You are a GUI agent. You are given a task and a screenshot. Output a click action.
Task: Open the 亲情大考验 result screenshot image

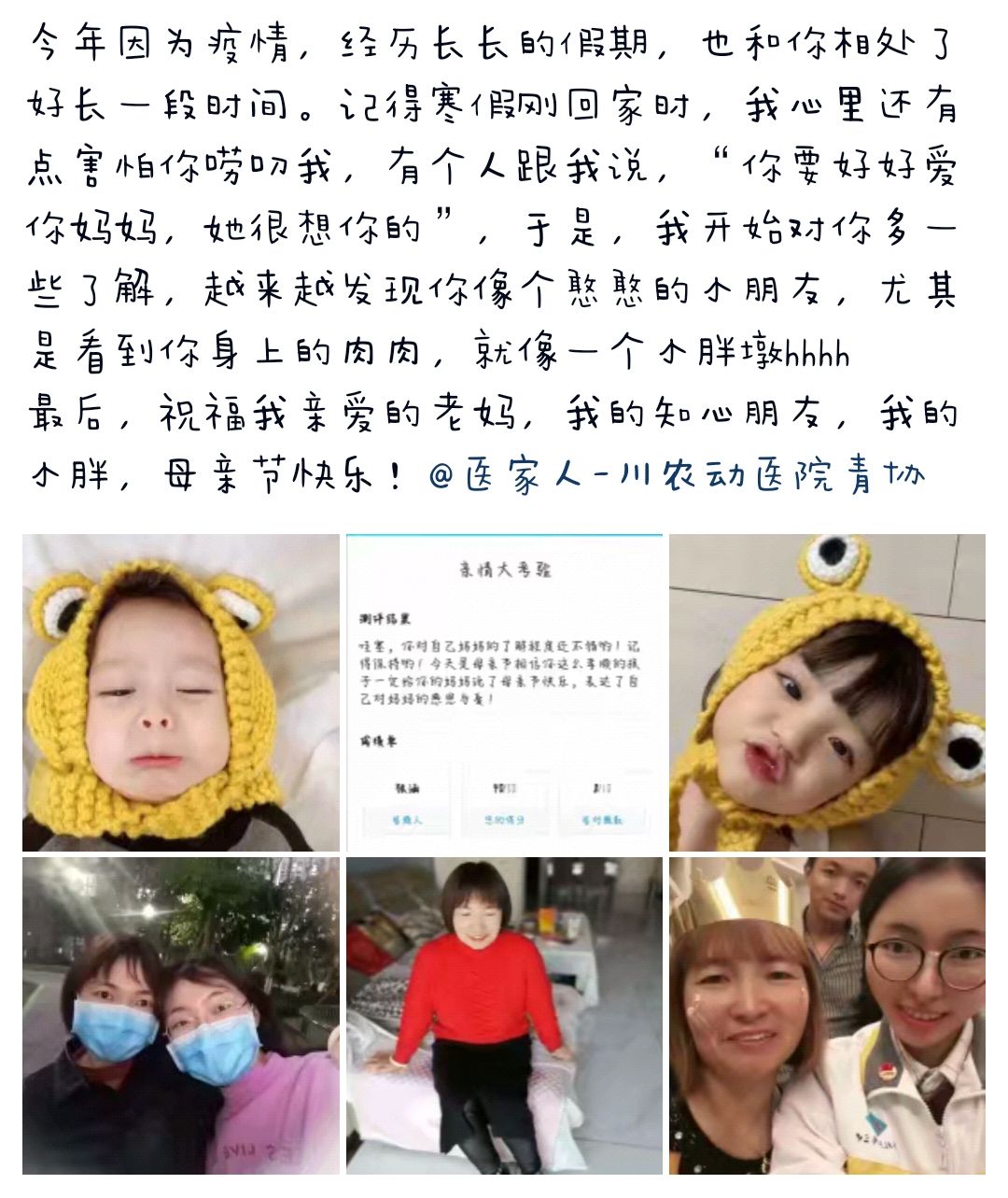coord(504,692)
